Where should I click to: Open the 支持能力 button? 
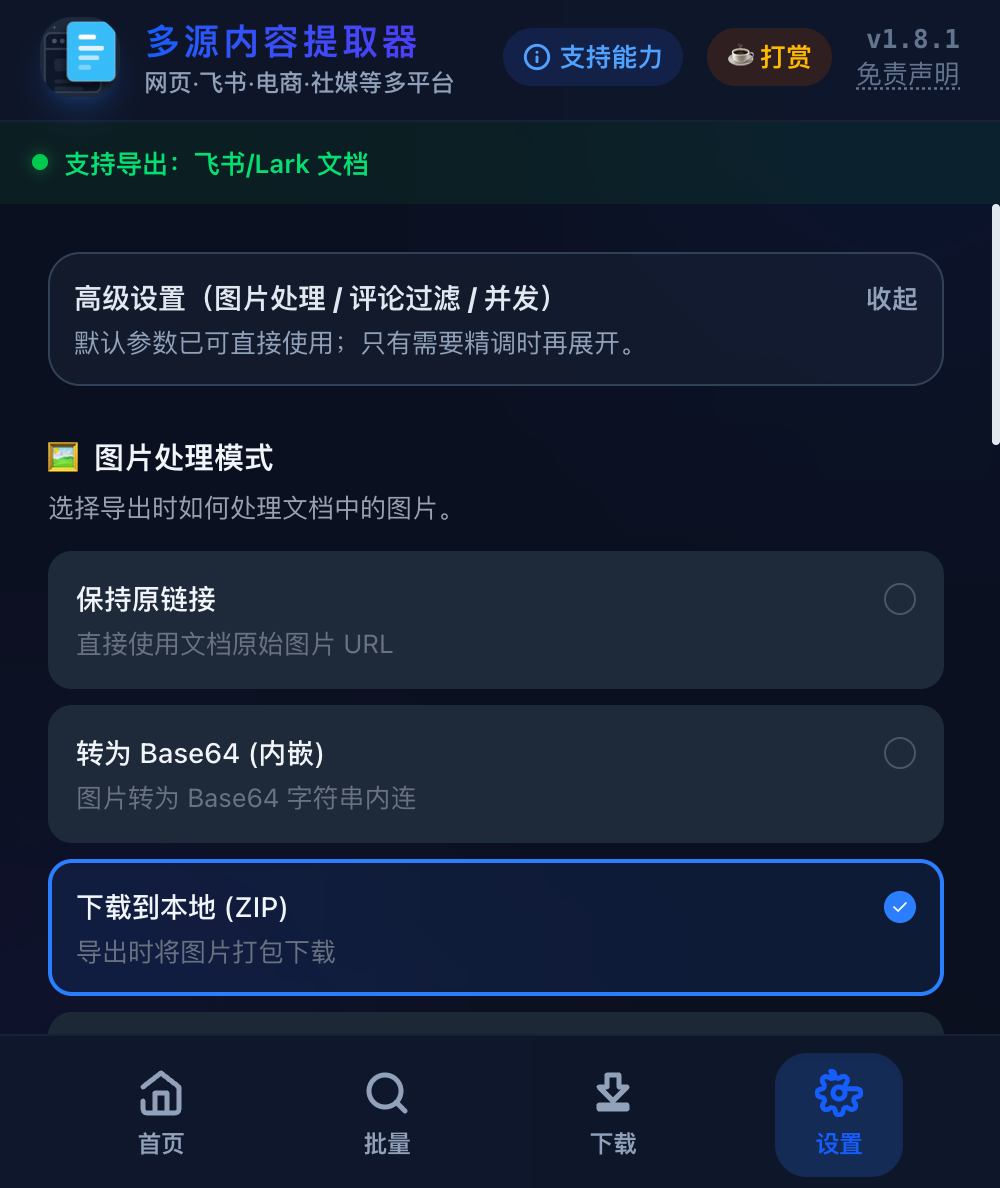(x=592, y=57)
